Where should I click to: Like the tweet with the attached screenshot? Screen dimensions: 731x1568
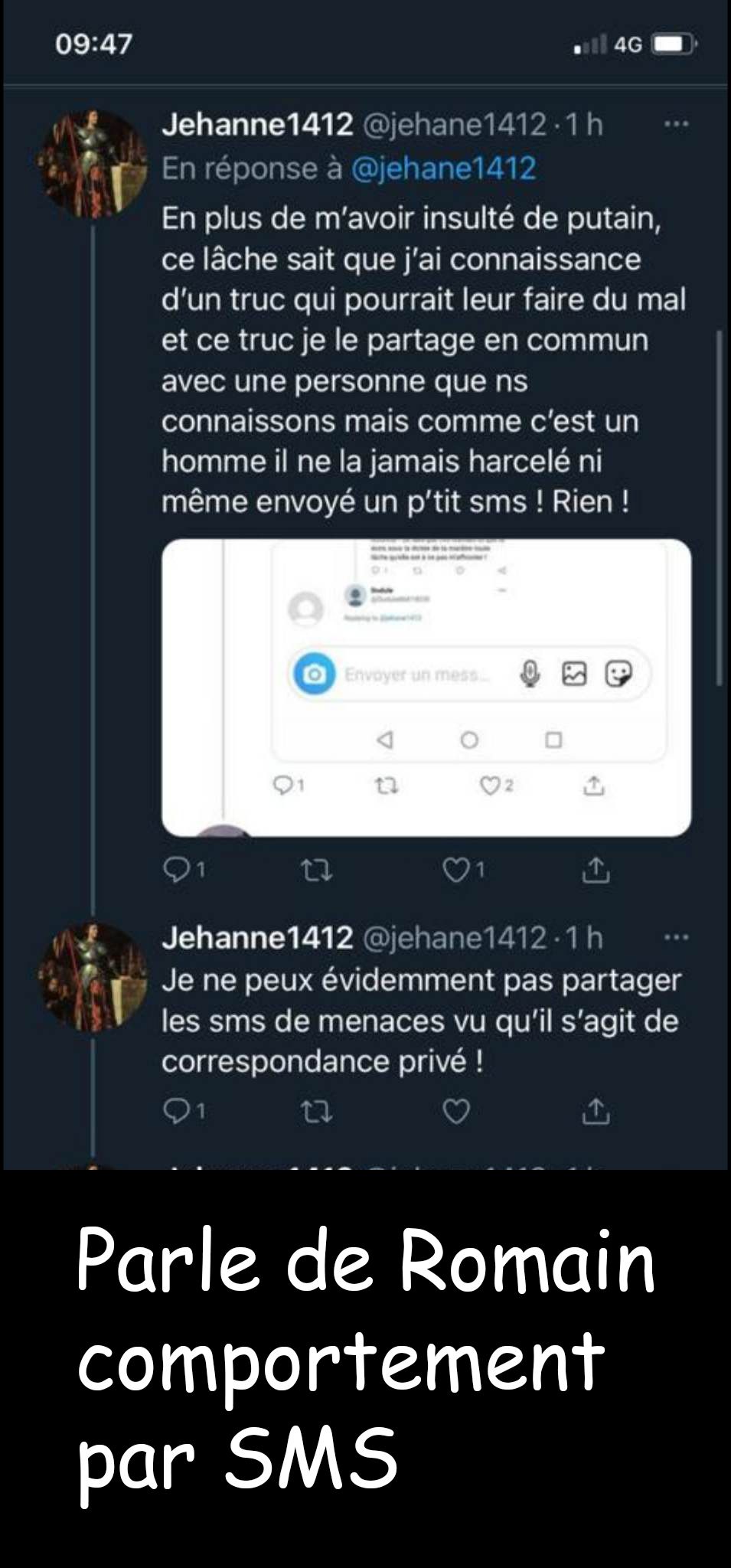pyautogui.click(x=457, y=869)
